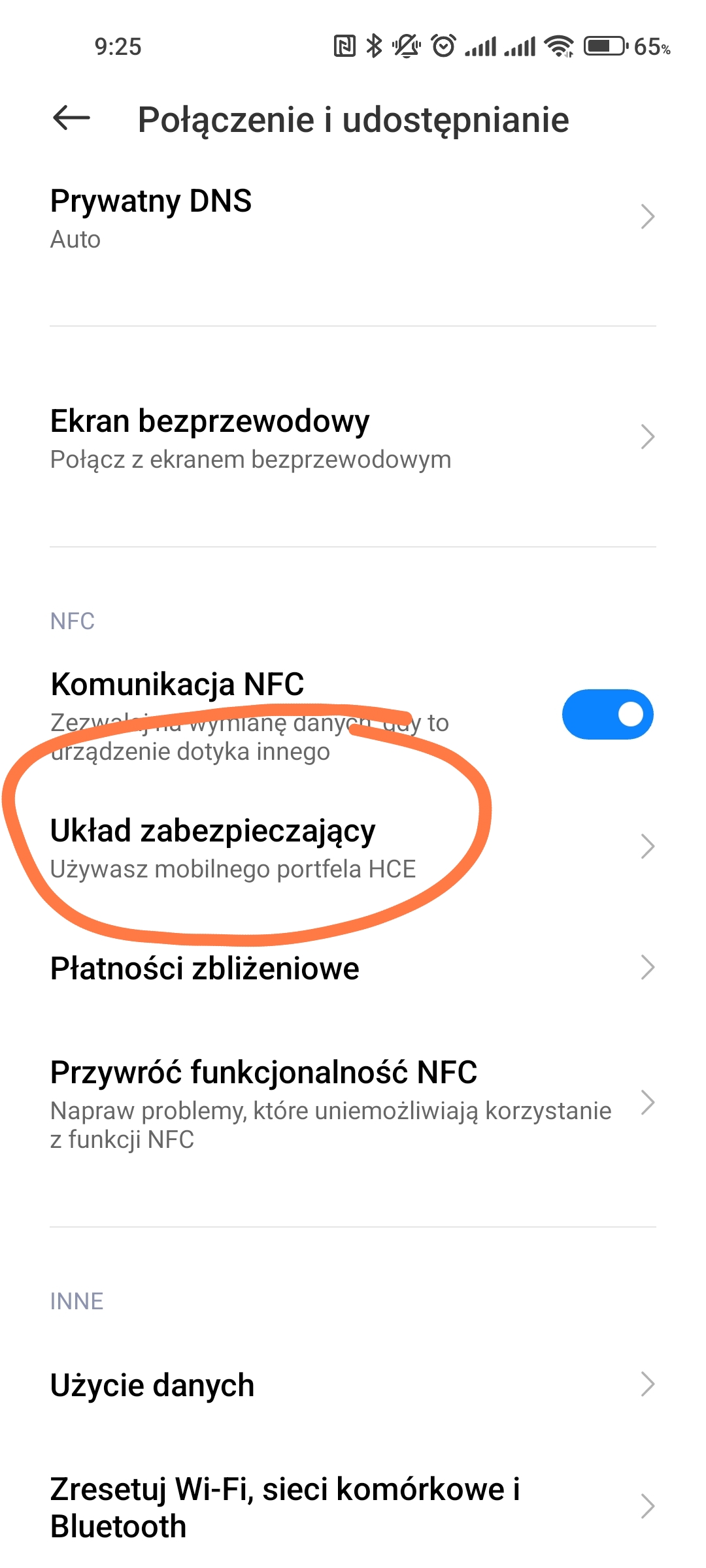The image size is (706, 1568).
Task: Select Przywróć funkcjonalność NFC
Action: pos(353,1103)
